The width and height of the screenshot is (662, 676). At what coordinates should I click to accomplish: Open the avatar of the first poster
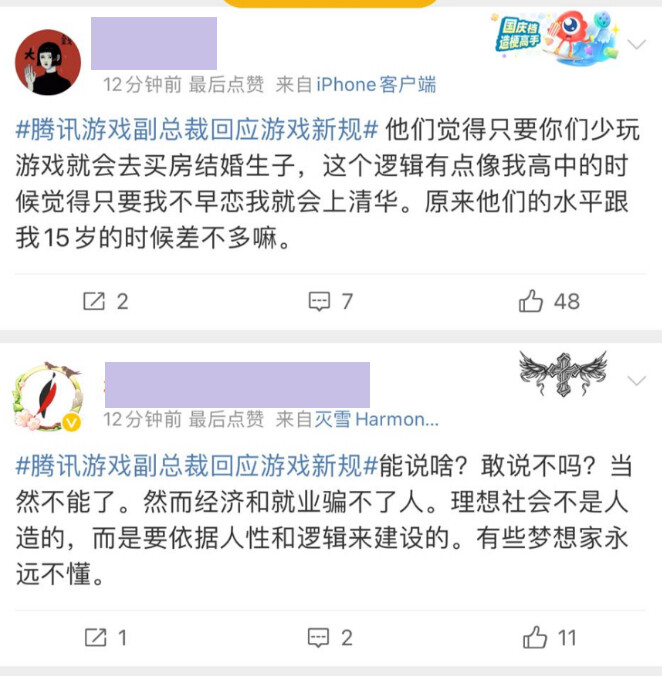(47, 62)
